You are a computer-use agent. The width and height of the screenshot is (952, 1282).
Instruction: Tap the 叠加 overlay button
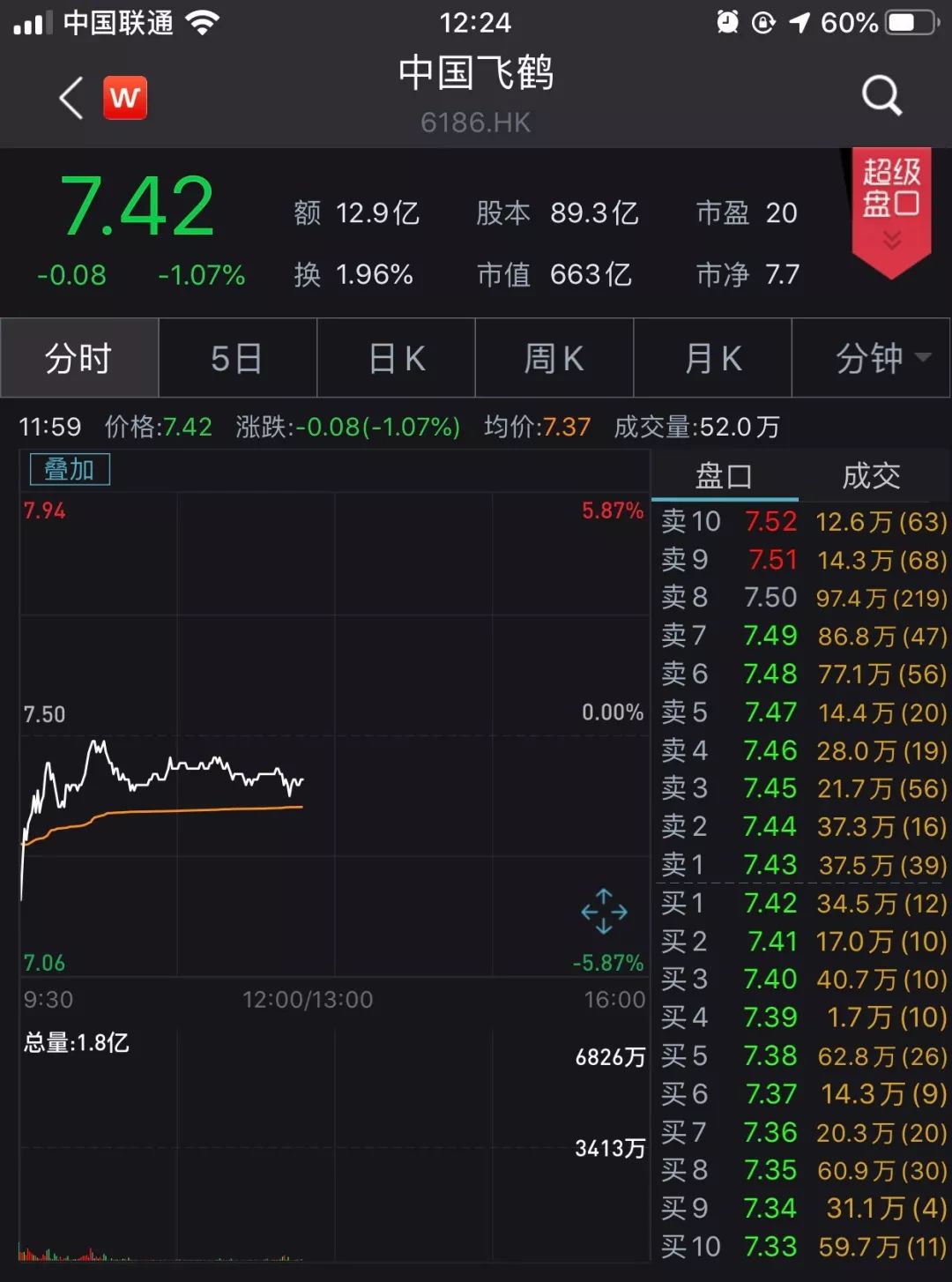(70, 469)
